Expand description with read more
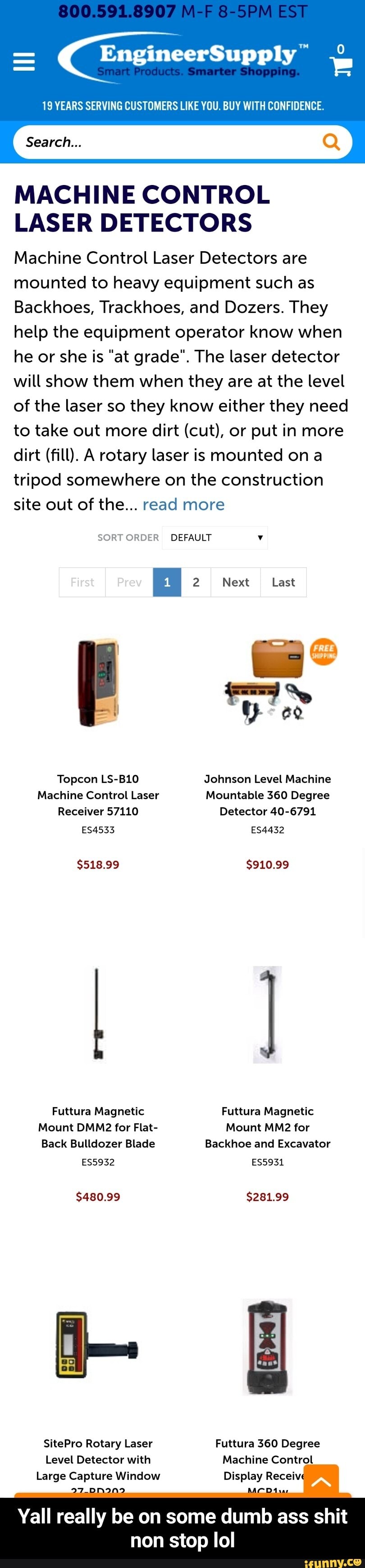The height and width of the screenshot is (1568, 365). click(183, 504)
